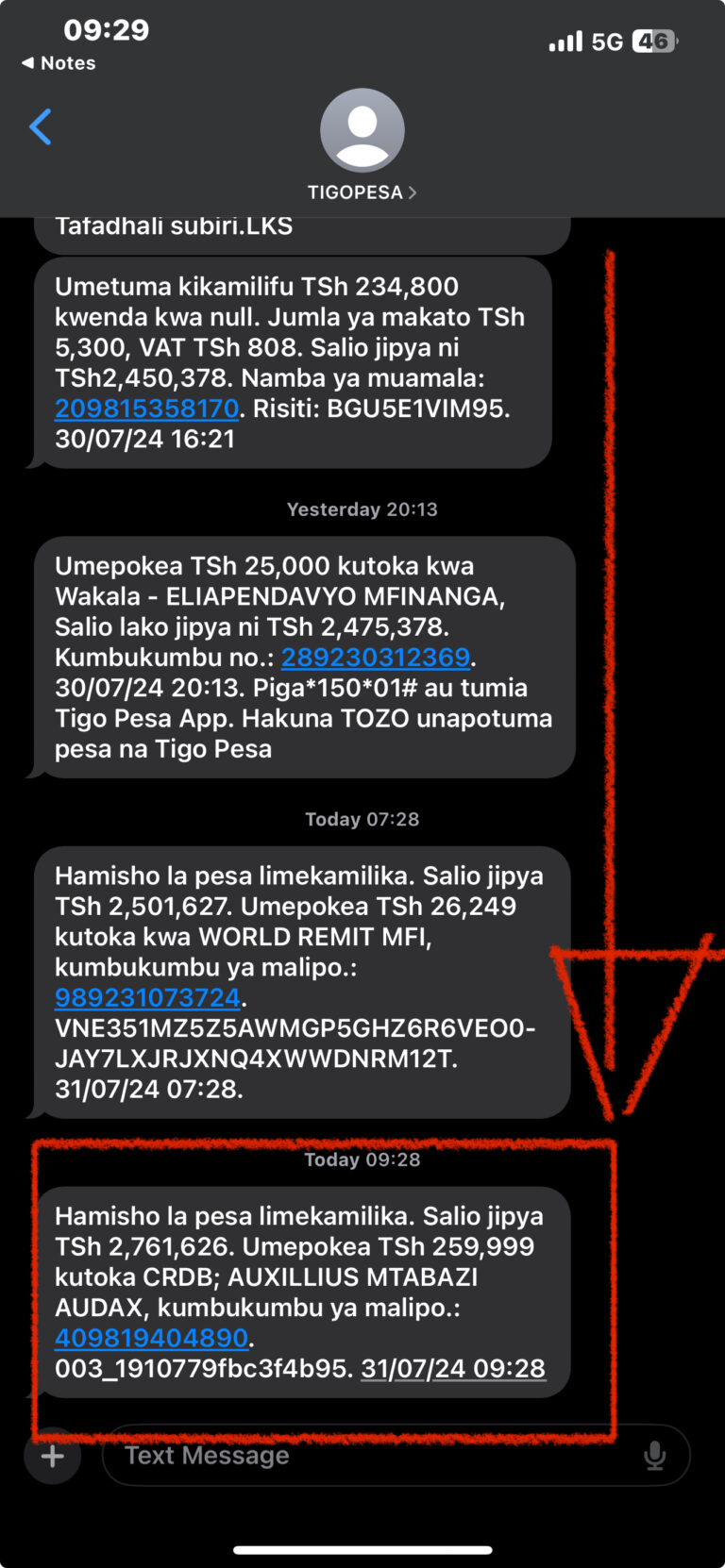Open TIGOPESA contact details
This screenshot has height=1568, width=725.
coord(362,192)
